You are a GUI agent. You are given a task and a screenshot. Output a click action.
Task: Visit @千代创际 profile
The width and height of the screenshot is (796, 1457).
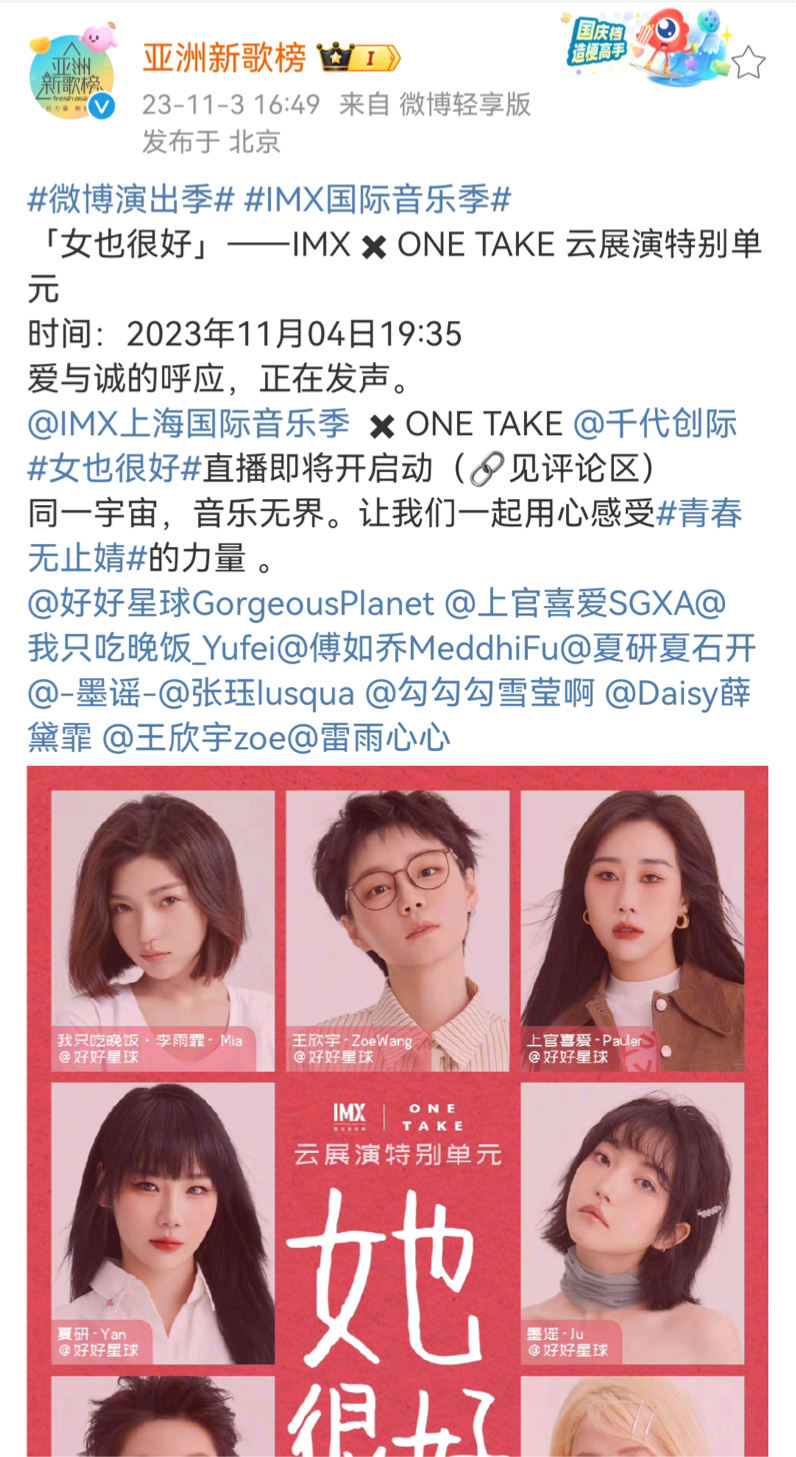[655, 423]
